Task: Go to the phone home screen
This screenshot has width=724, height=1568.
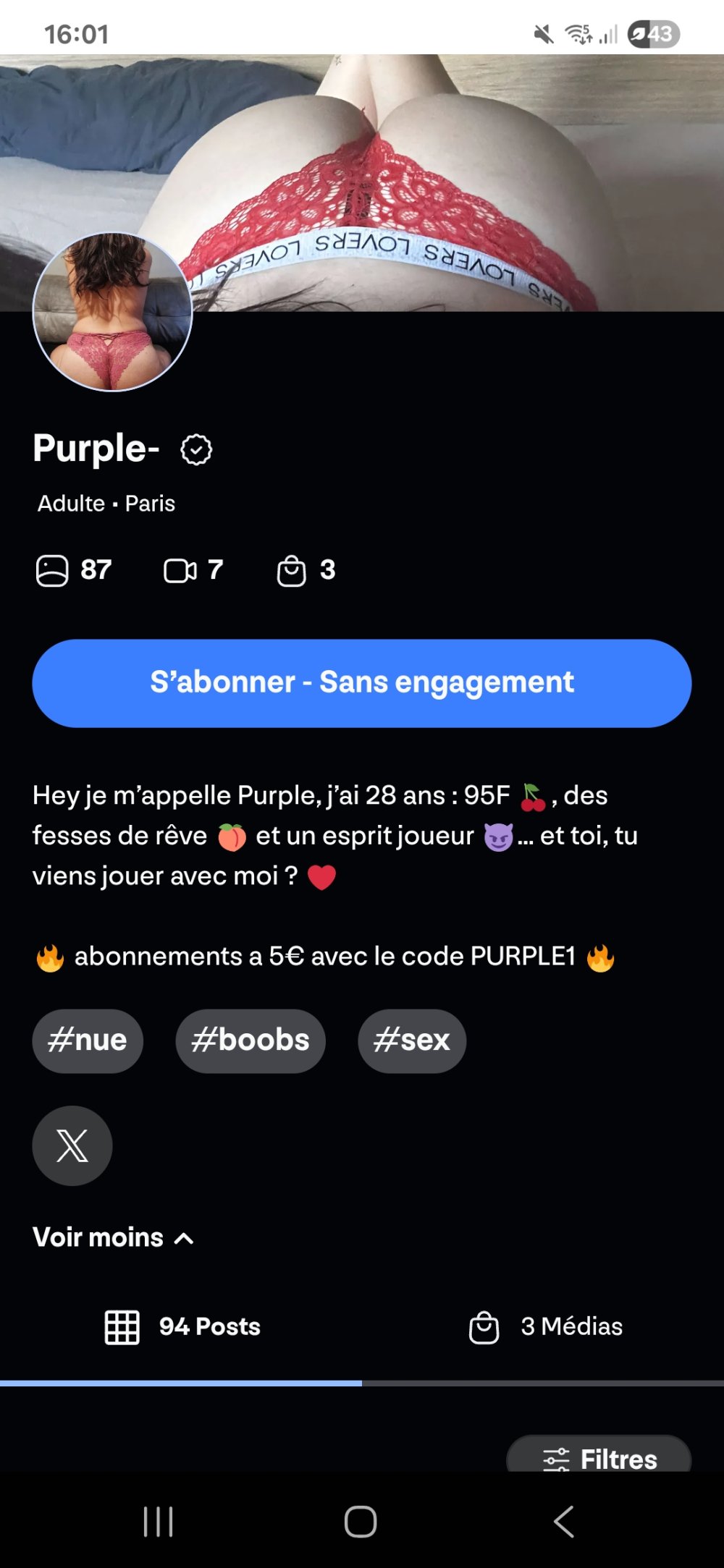Action: (361, 1521)
